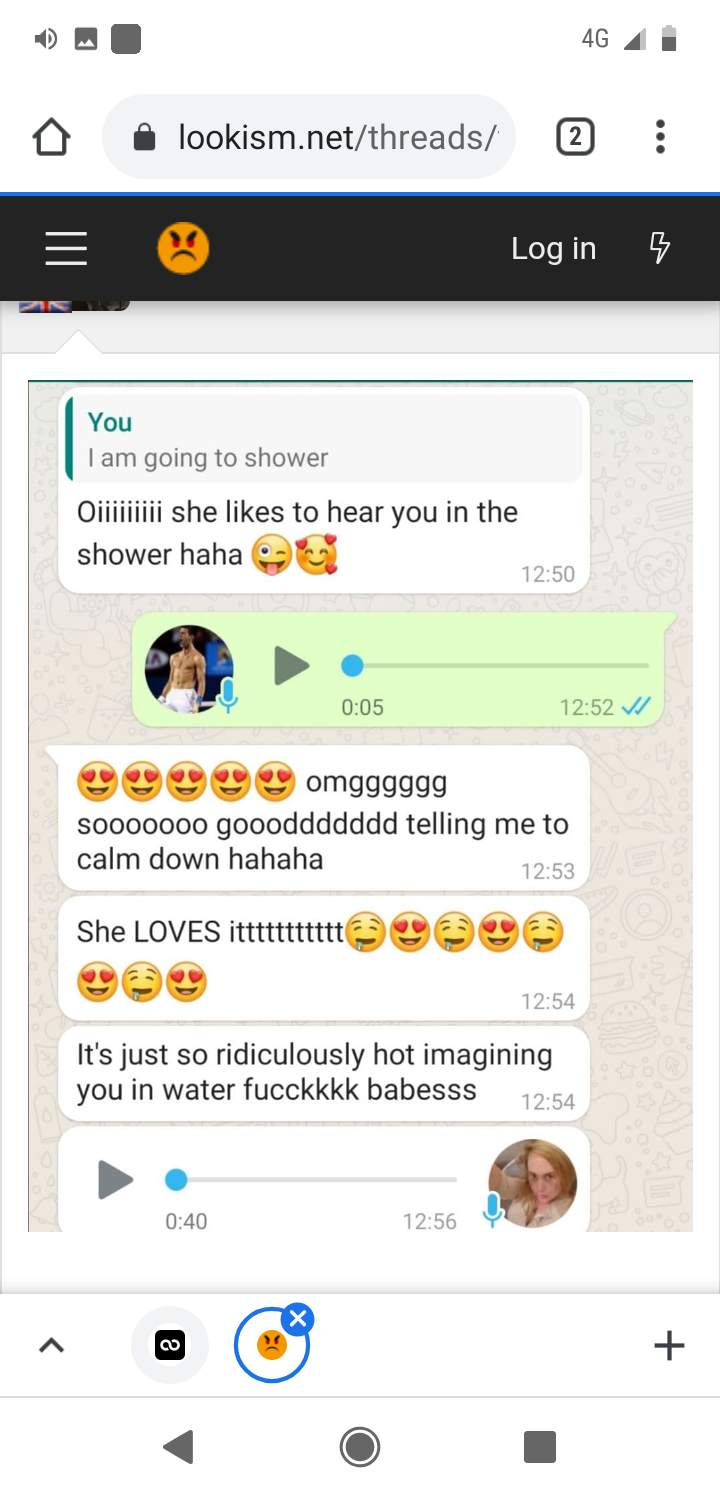Go to the browser home page
Viewport: 720px width, 1498px height.
[52, 137]
